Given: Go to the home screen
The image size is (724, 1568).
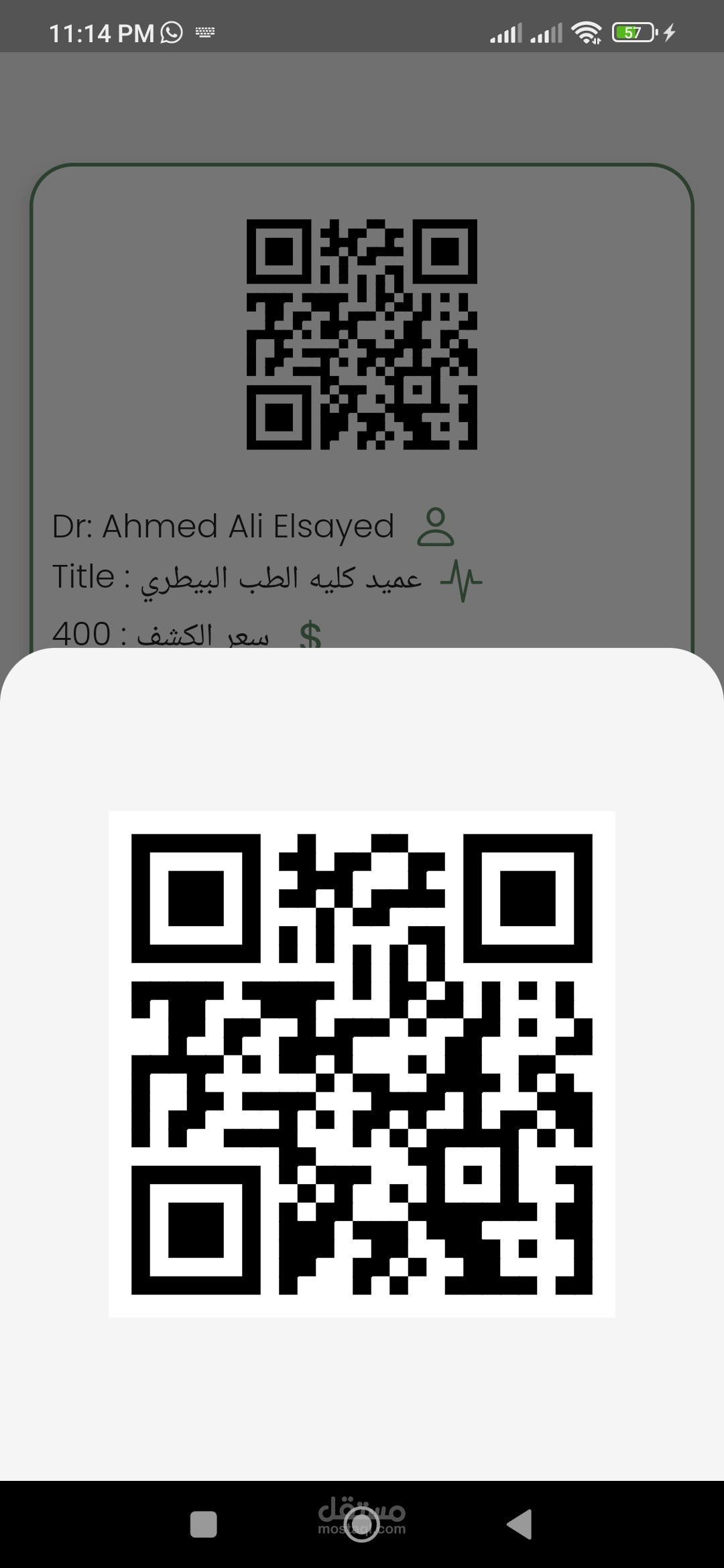Looking at the screenshot, I should pos(361,1524).
